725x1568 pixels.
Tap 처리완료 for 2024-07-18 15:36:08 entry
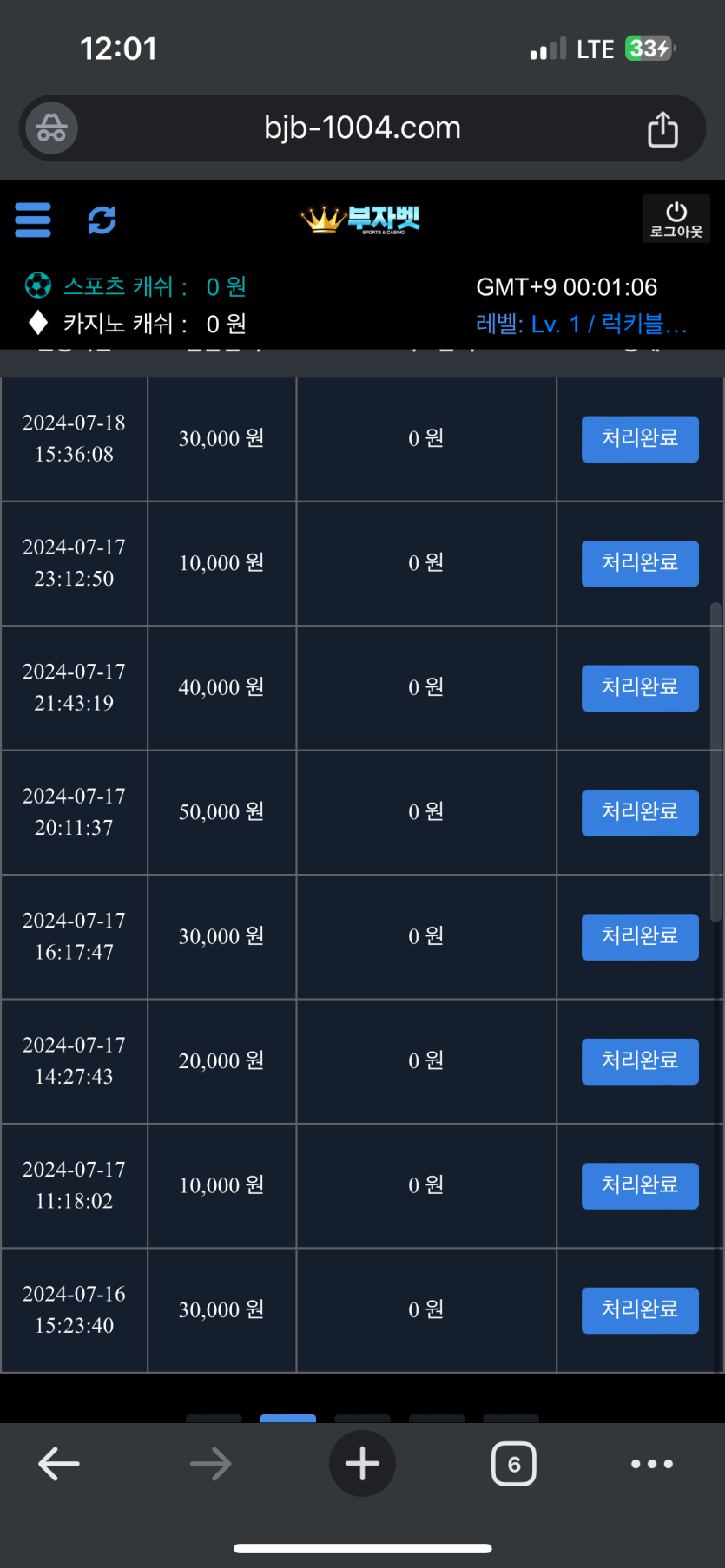[x=640, y=438]
